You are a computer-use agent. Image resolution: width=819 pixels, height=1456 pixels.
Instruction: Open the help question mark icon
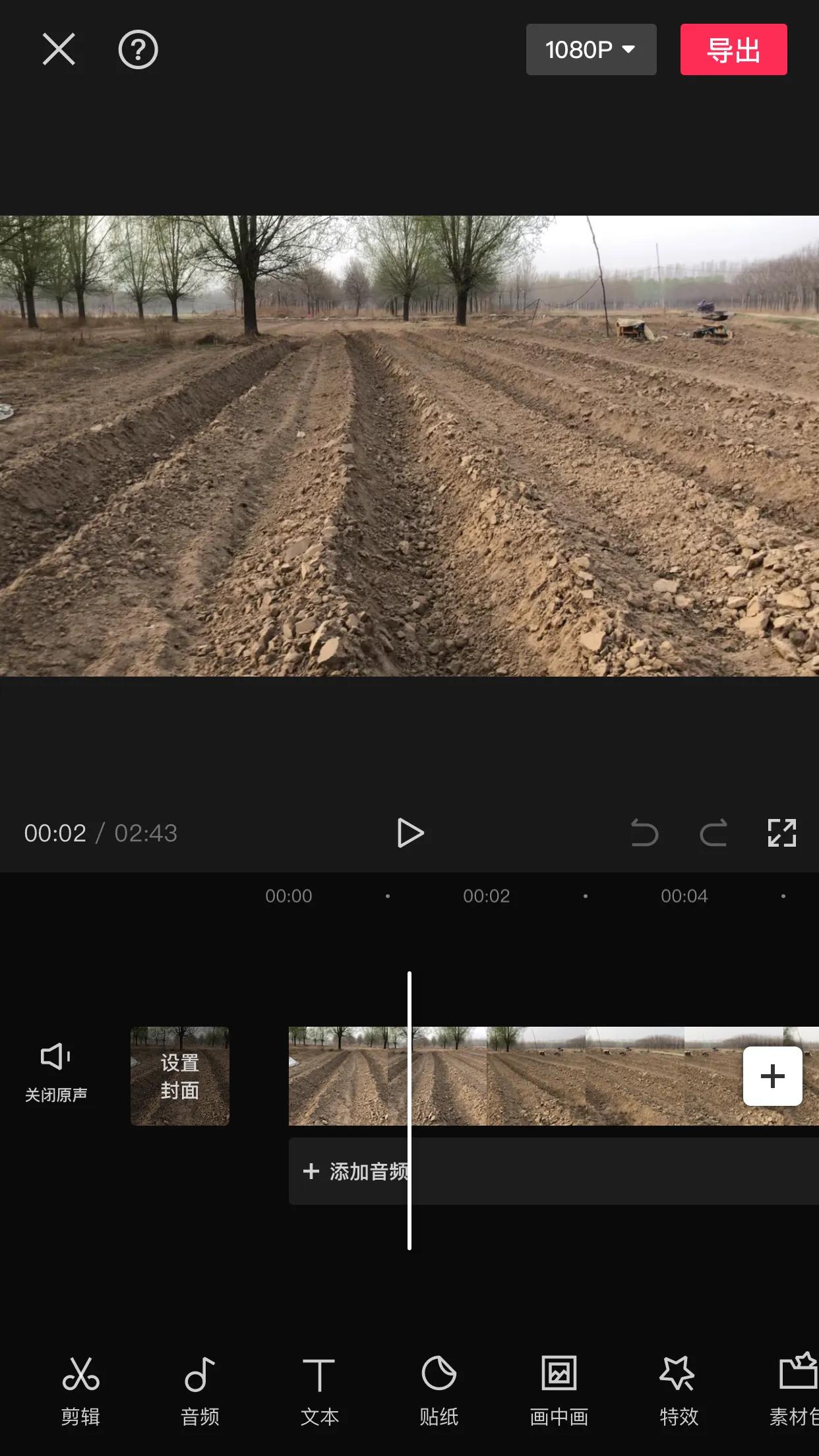[138, 49]
